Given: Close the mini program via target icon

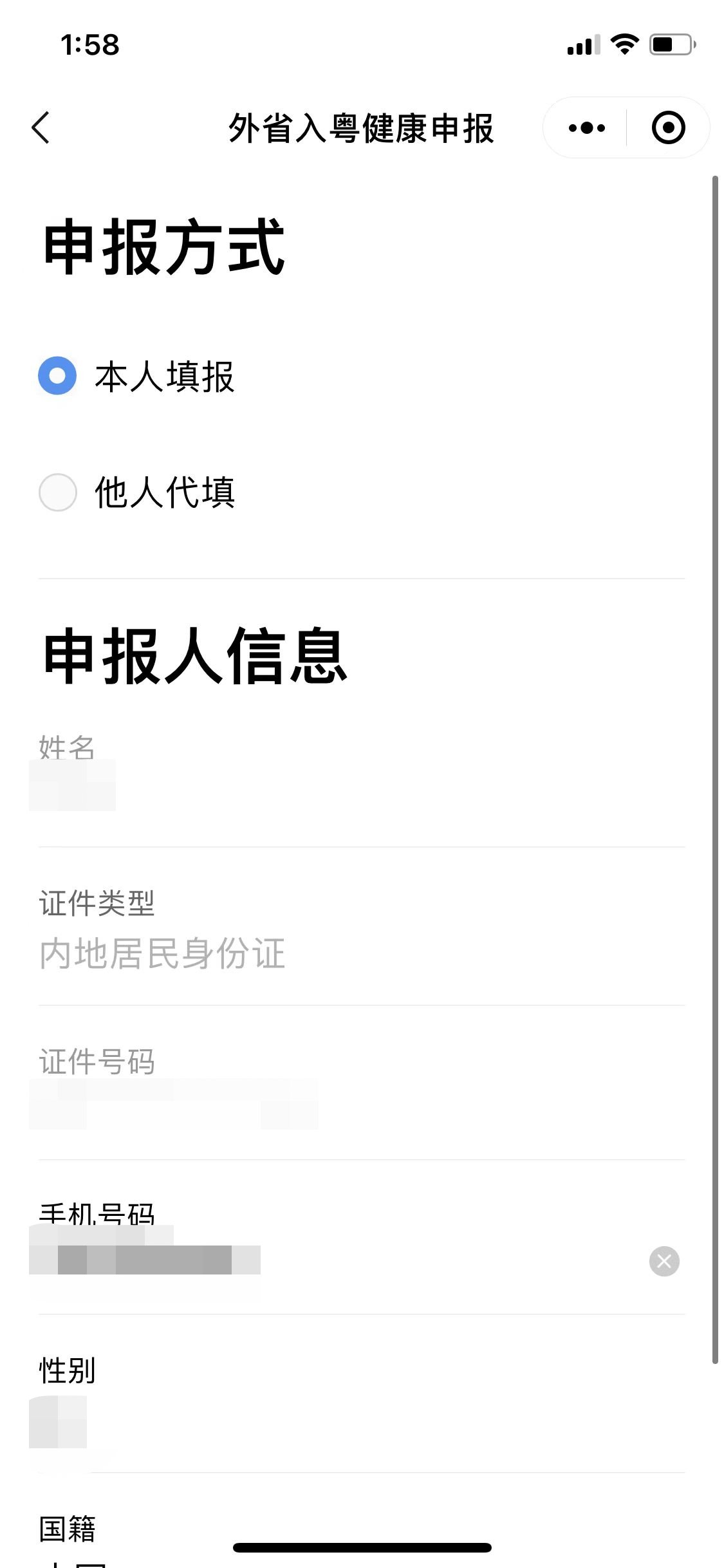Looking at the screenshot, I should [x=668, y=127].
